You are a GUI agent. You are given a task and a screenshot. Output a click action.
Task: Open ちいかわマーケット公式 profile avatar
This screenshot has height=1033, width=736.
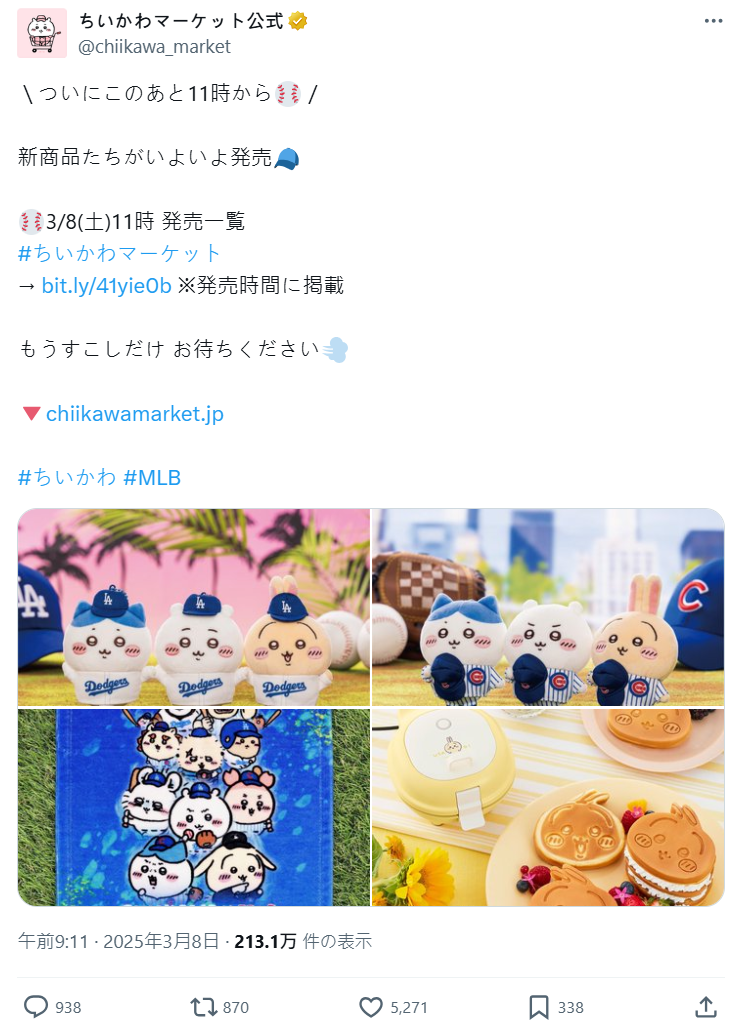click(x=42, y=33)
